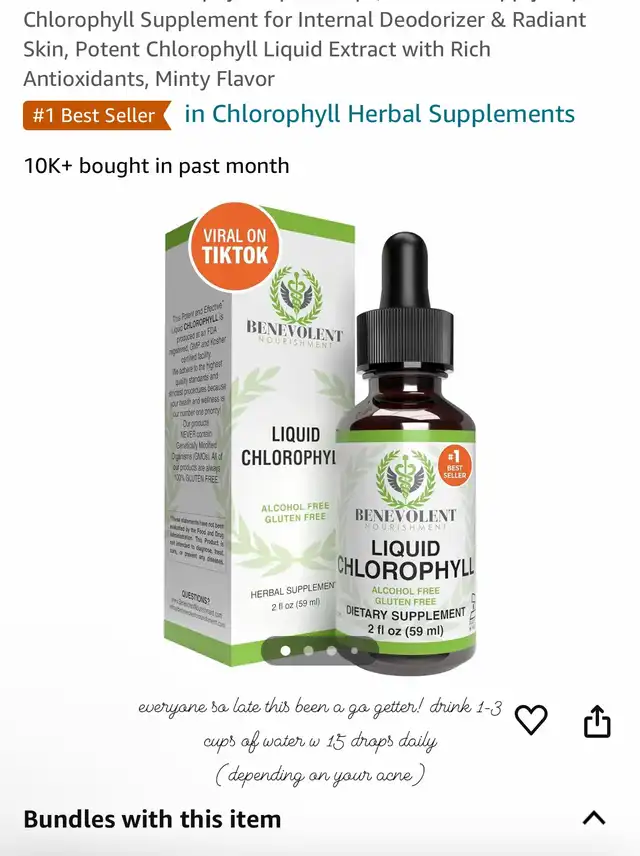Share this chlorophyll product
The image size is (640, 856).
click(x=597, y=721)
